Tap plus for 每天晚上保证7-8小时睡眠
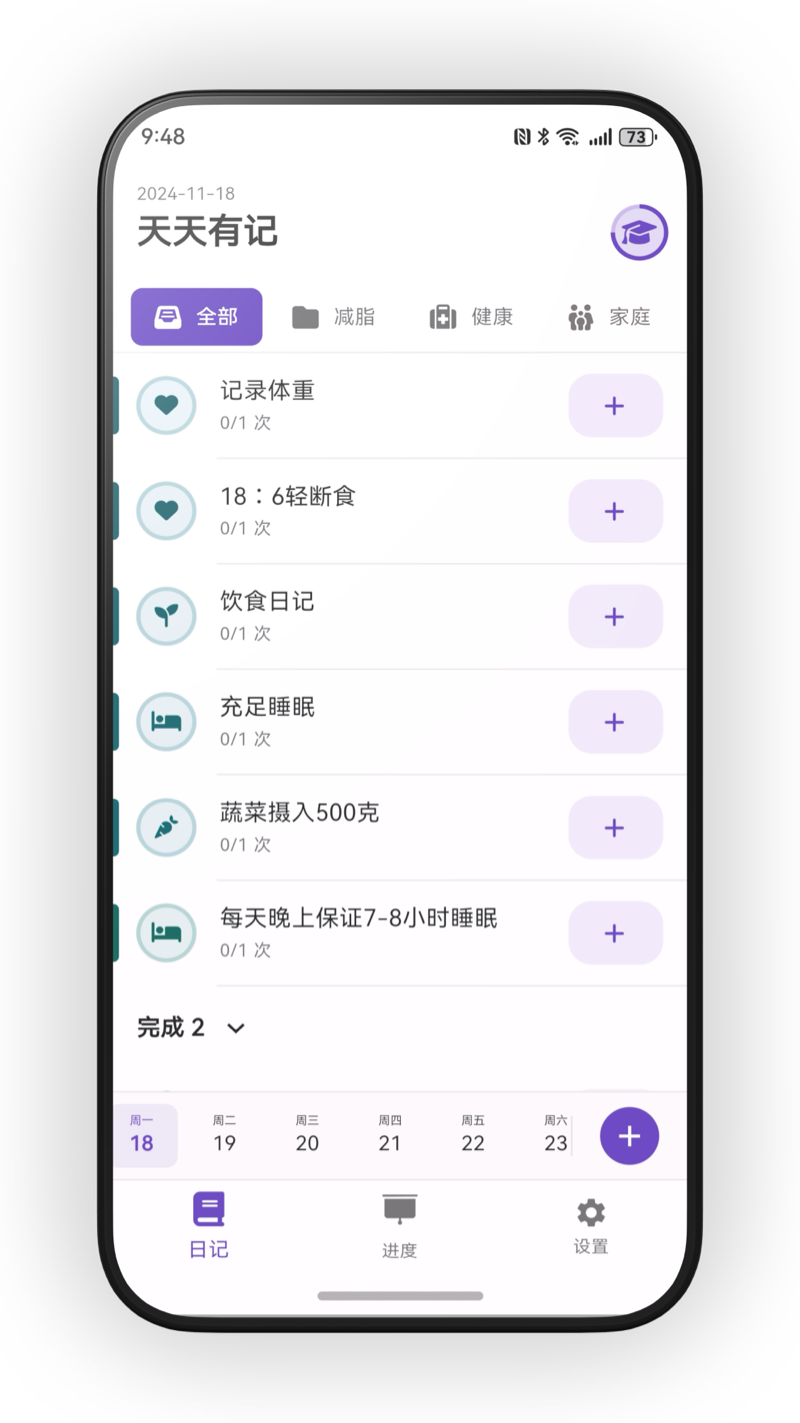800x1423 pixels. pos(615,933)
